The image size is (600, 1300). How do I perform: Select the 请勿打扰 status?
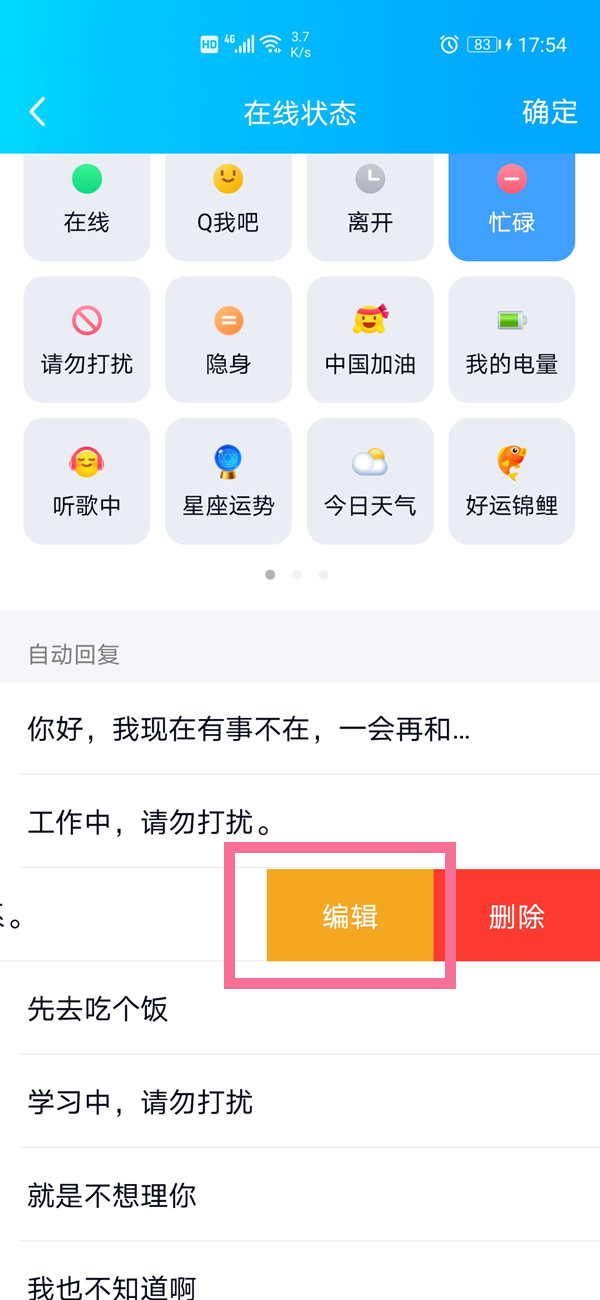tap(87, 340)
